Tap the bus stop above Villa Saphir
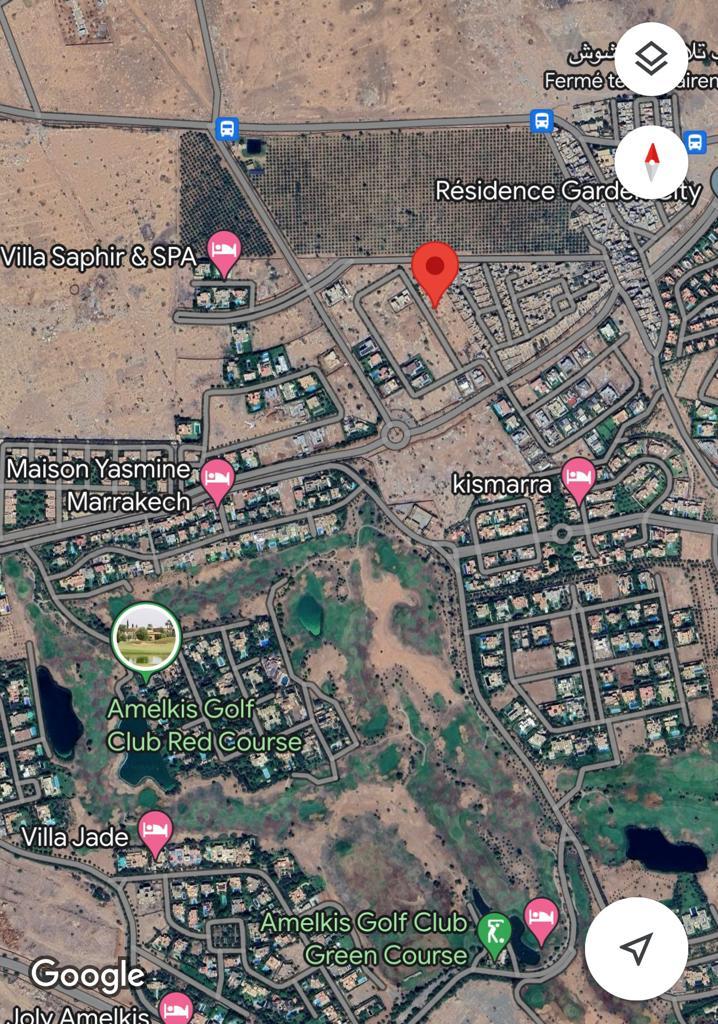Viewport: 718px width, 1024px height. click(227, 128)
